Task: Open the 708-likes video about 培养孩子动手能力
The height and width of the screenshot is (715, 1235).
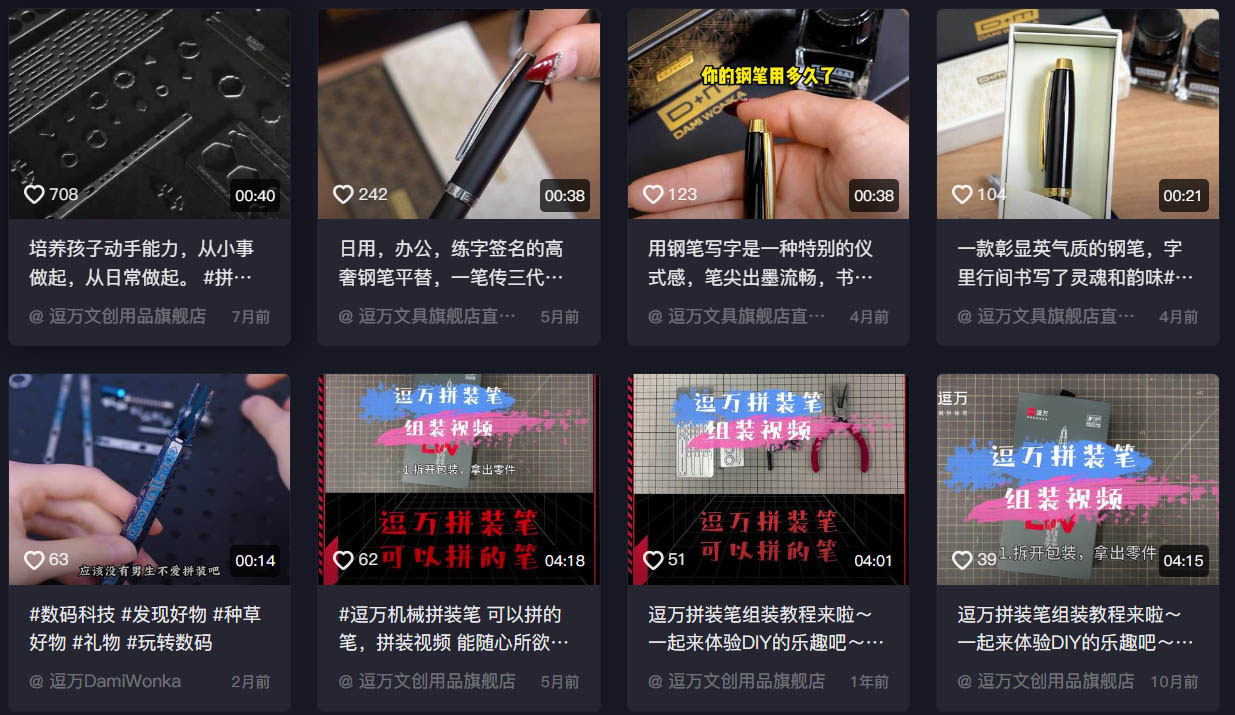Action: click(149, 114)
